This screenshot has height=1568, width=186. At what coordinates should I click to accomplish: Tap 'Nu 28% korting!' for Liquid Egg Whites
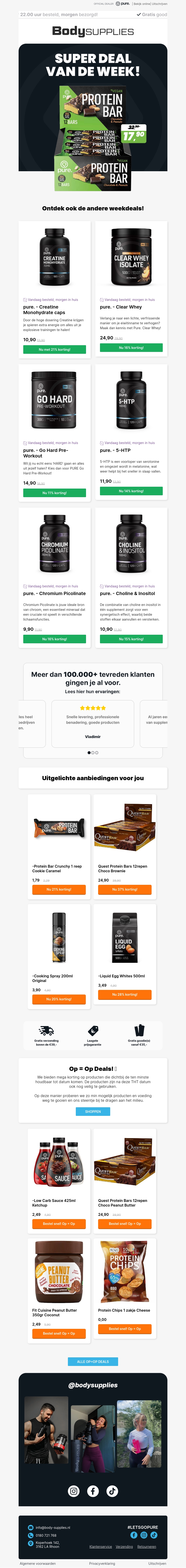pyautogui.click(x=124, y=995)
